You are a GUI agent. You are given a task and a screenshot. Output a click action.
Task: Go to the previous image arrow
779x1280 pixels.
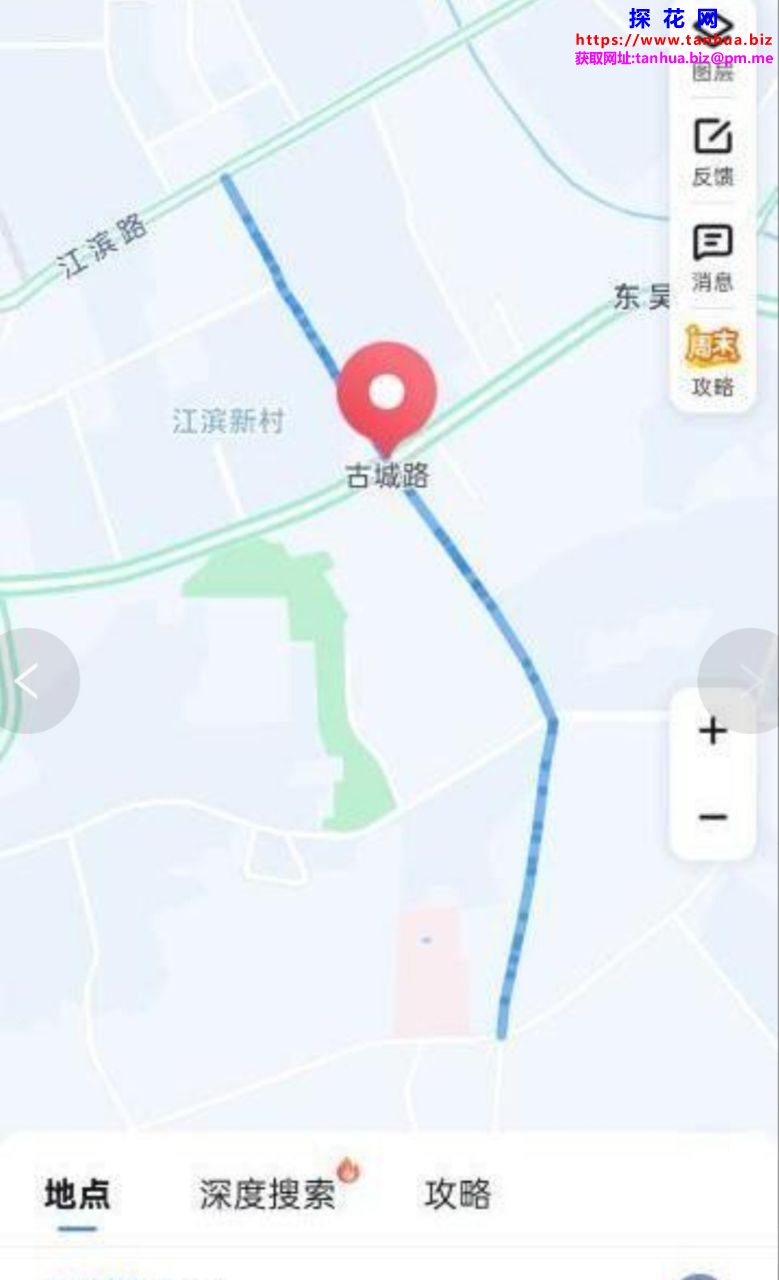point(30,680)
